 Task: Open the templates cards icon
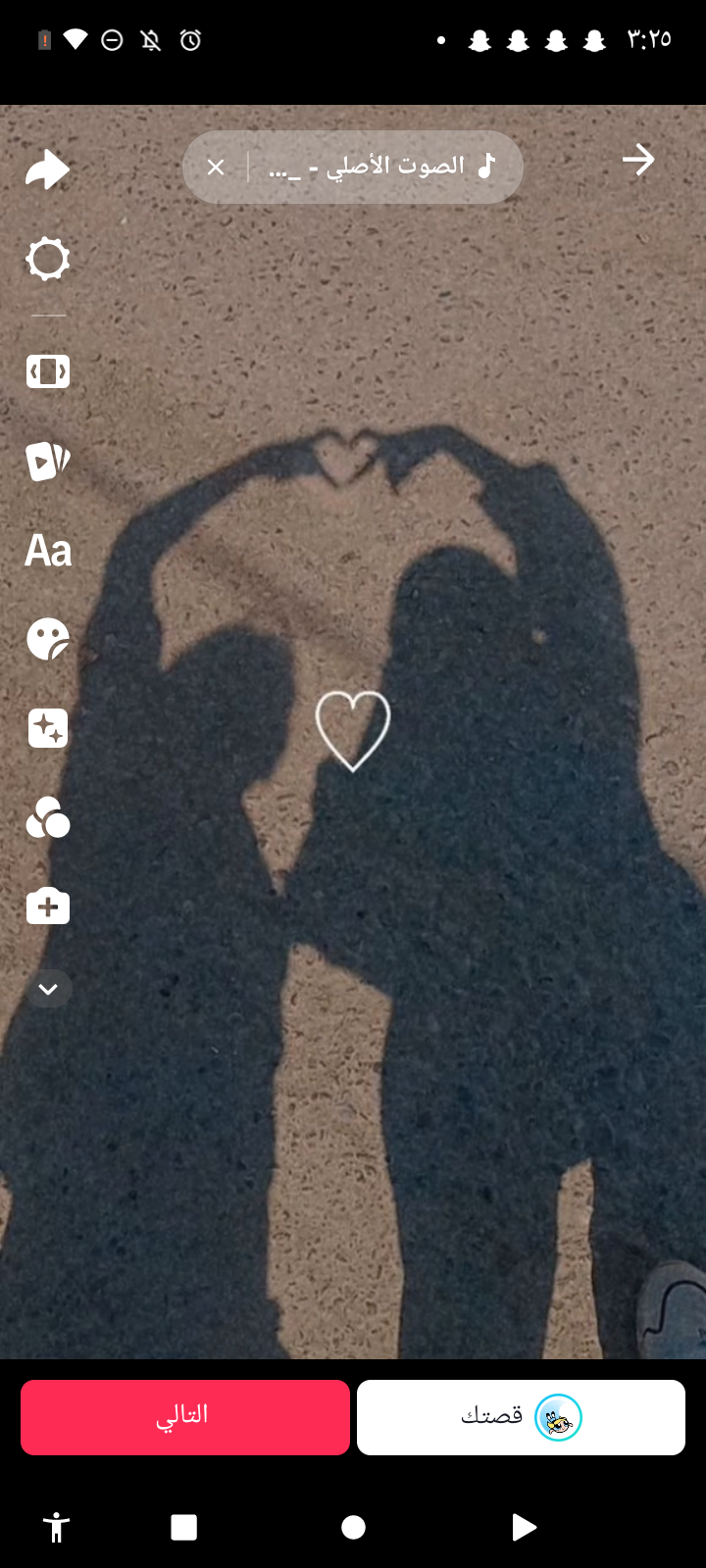[47, 461]
